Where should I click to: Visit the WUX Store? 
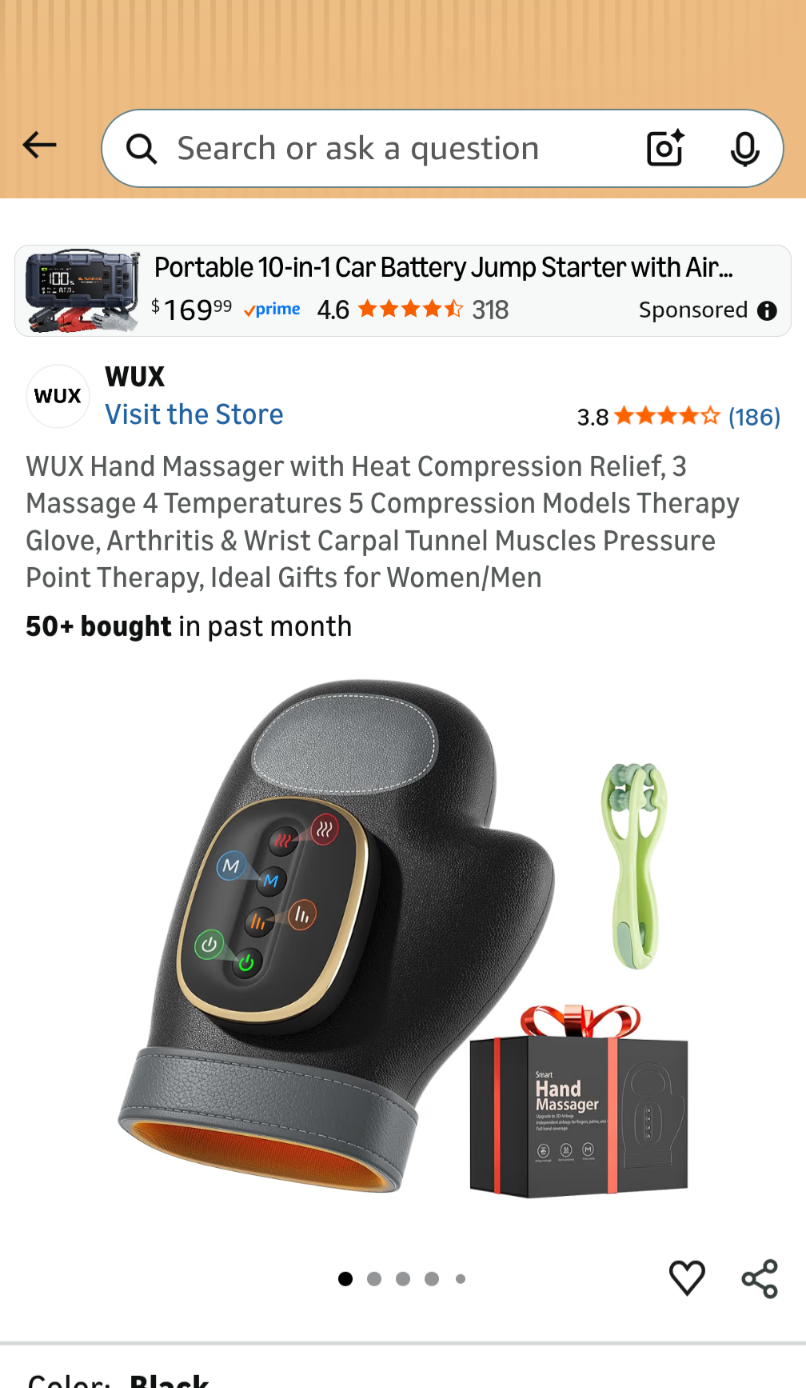pyautogui.click(x=194, y=414)
